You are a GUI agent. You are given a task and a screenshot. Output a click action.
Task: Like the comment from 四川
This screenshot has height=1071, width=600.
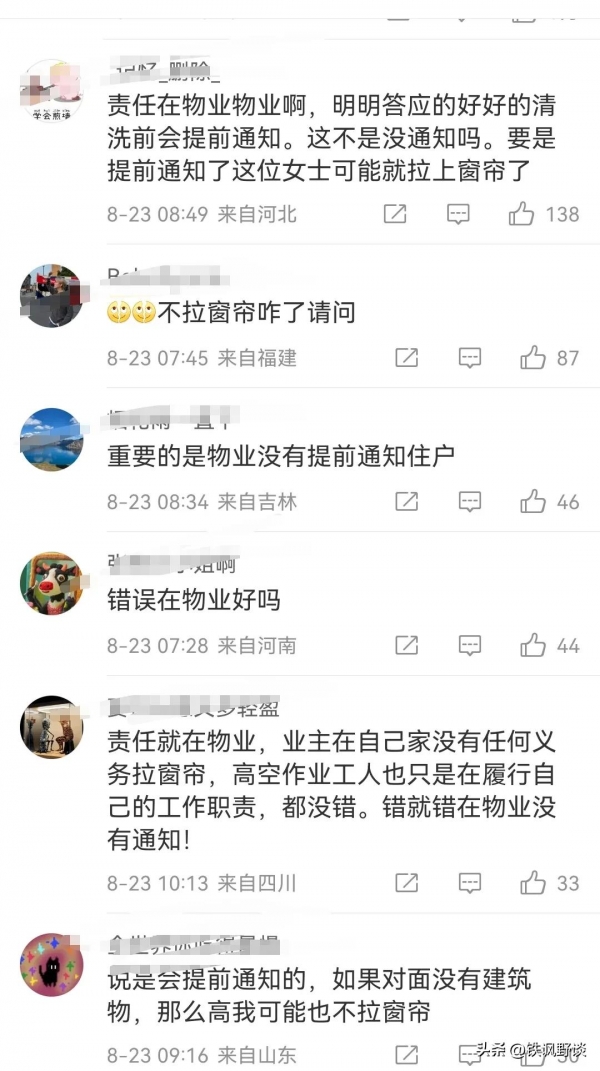[x=532, y=883]
